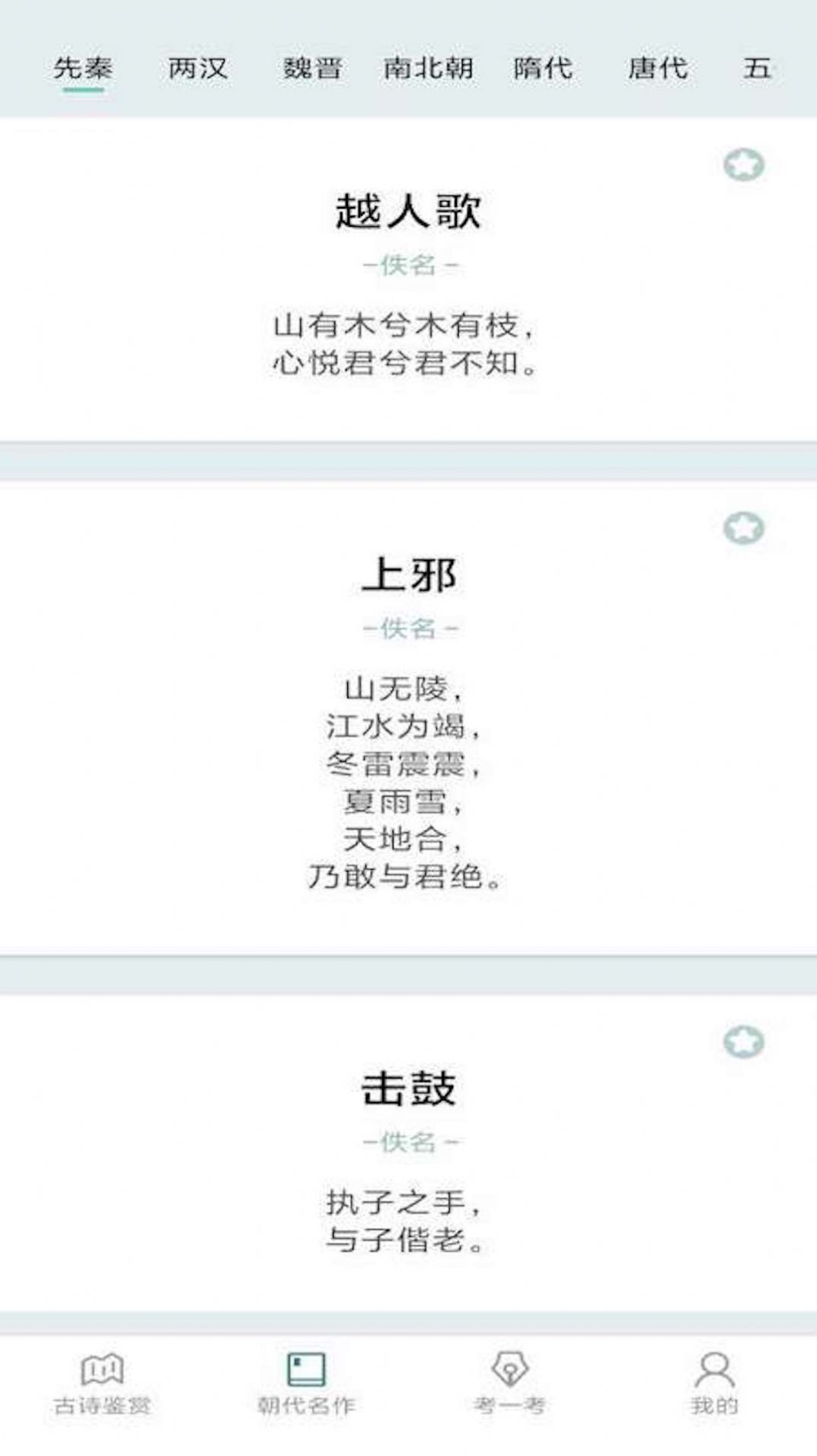This screenshot has height=1456, width=817.
Task: Favorite the poem 越人歌 with its star
Action: click(743, 165)
